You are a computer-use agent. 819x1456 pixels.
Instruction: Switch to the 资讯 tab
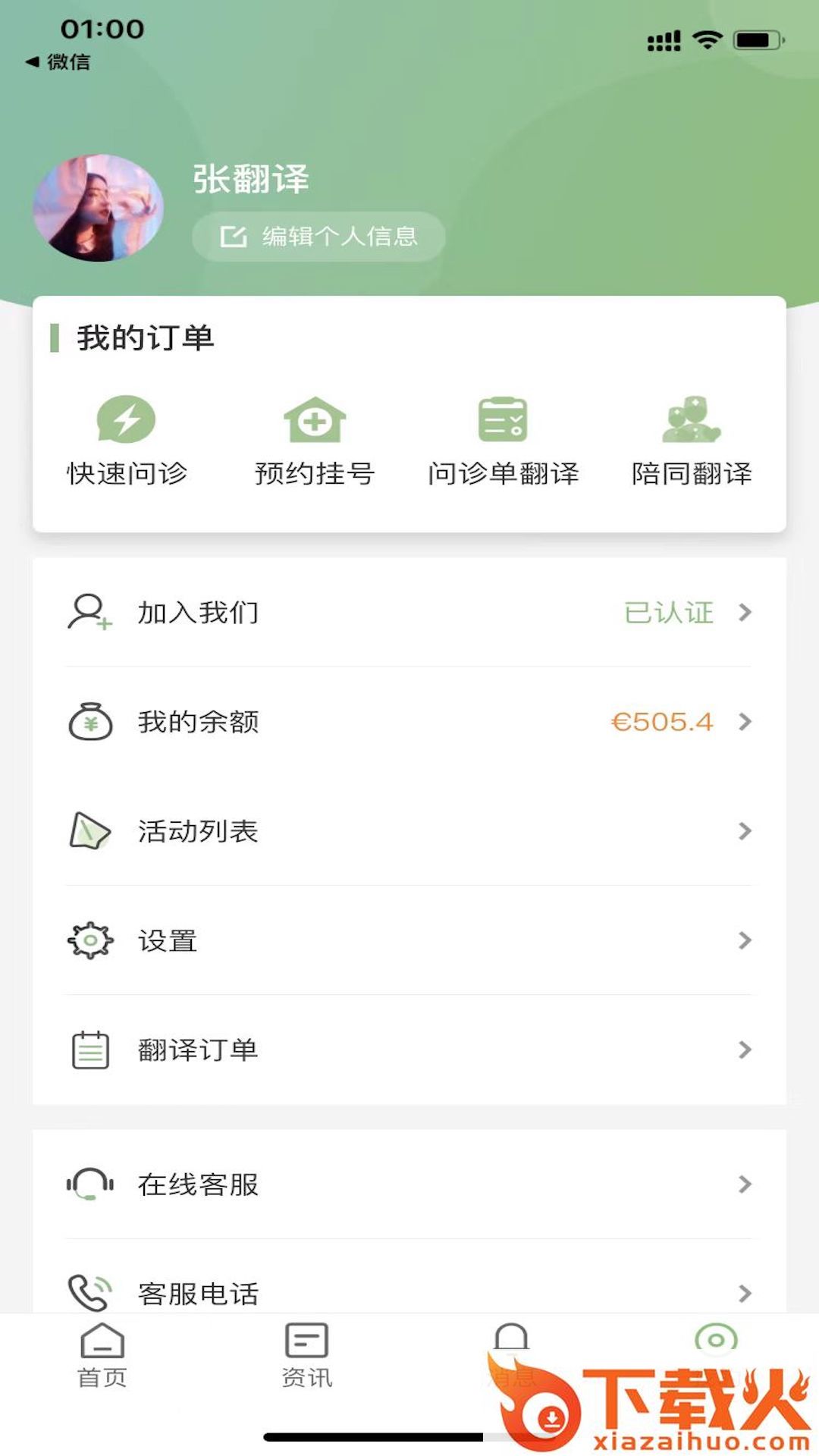click(306, 1355)
